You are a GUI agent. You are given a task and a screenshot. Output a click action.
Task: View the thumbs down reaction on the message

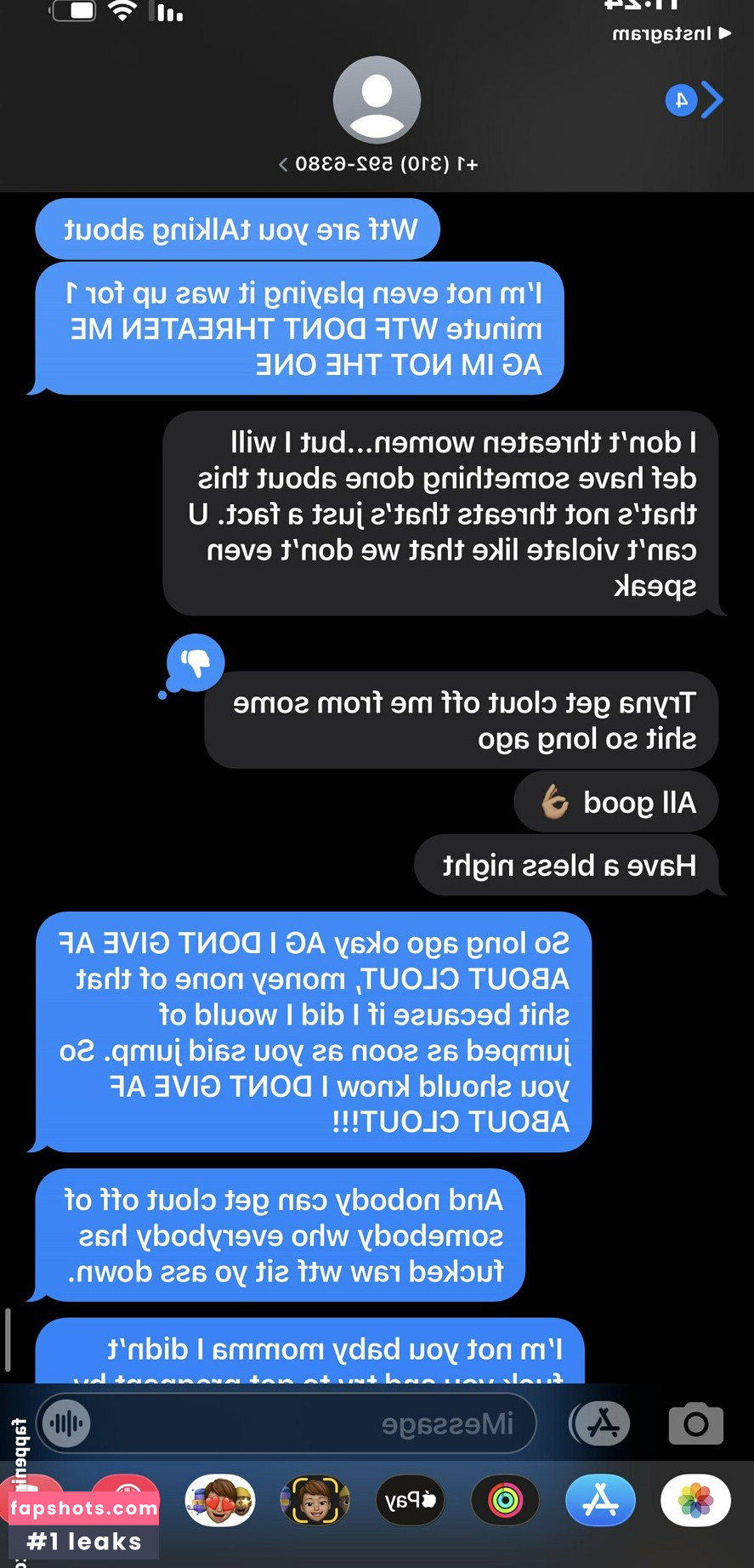pos(196,662)
